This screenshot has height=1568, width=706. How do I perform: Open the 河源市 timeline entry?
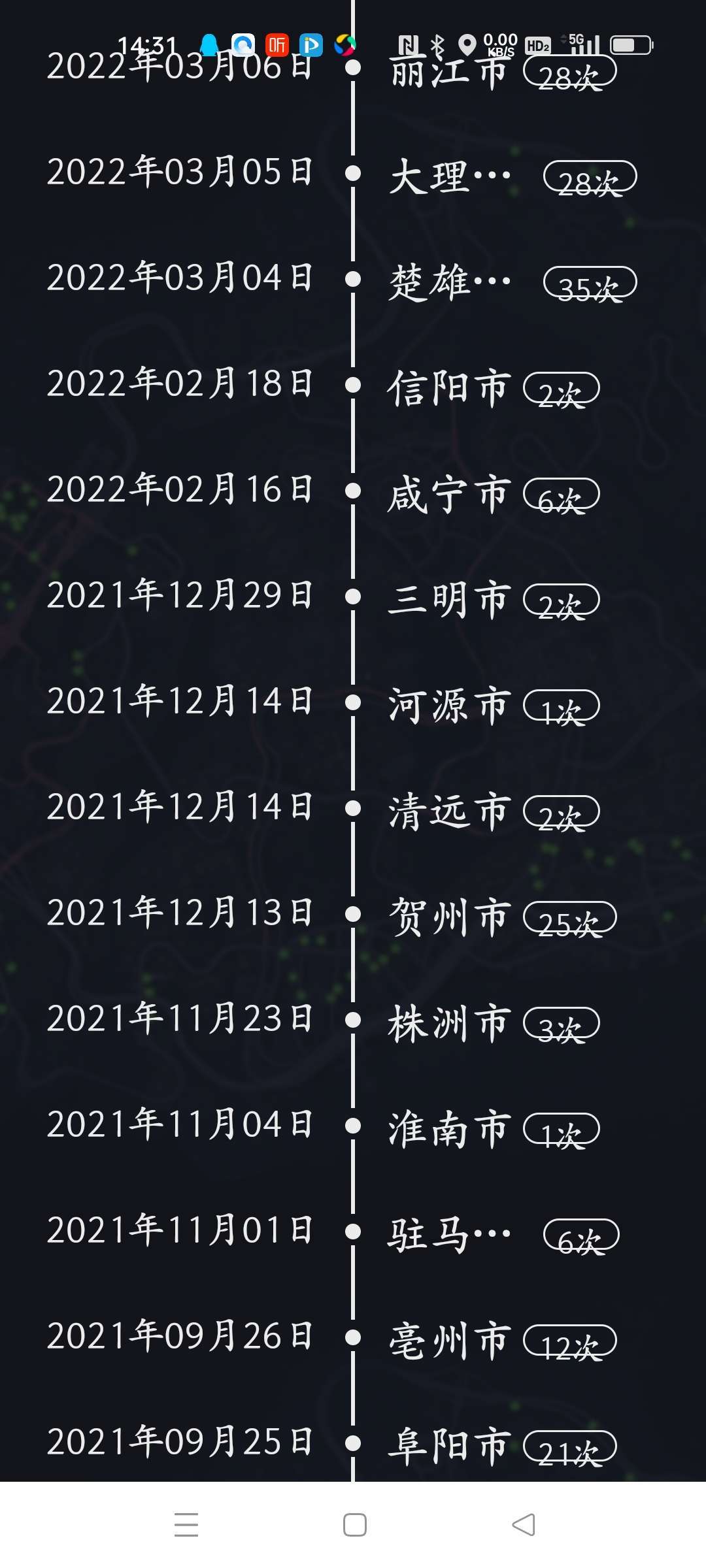[448, 706]
